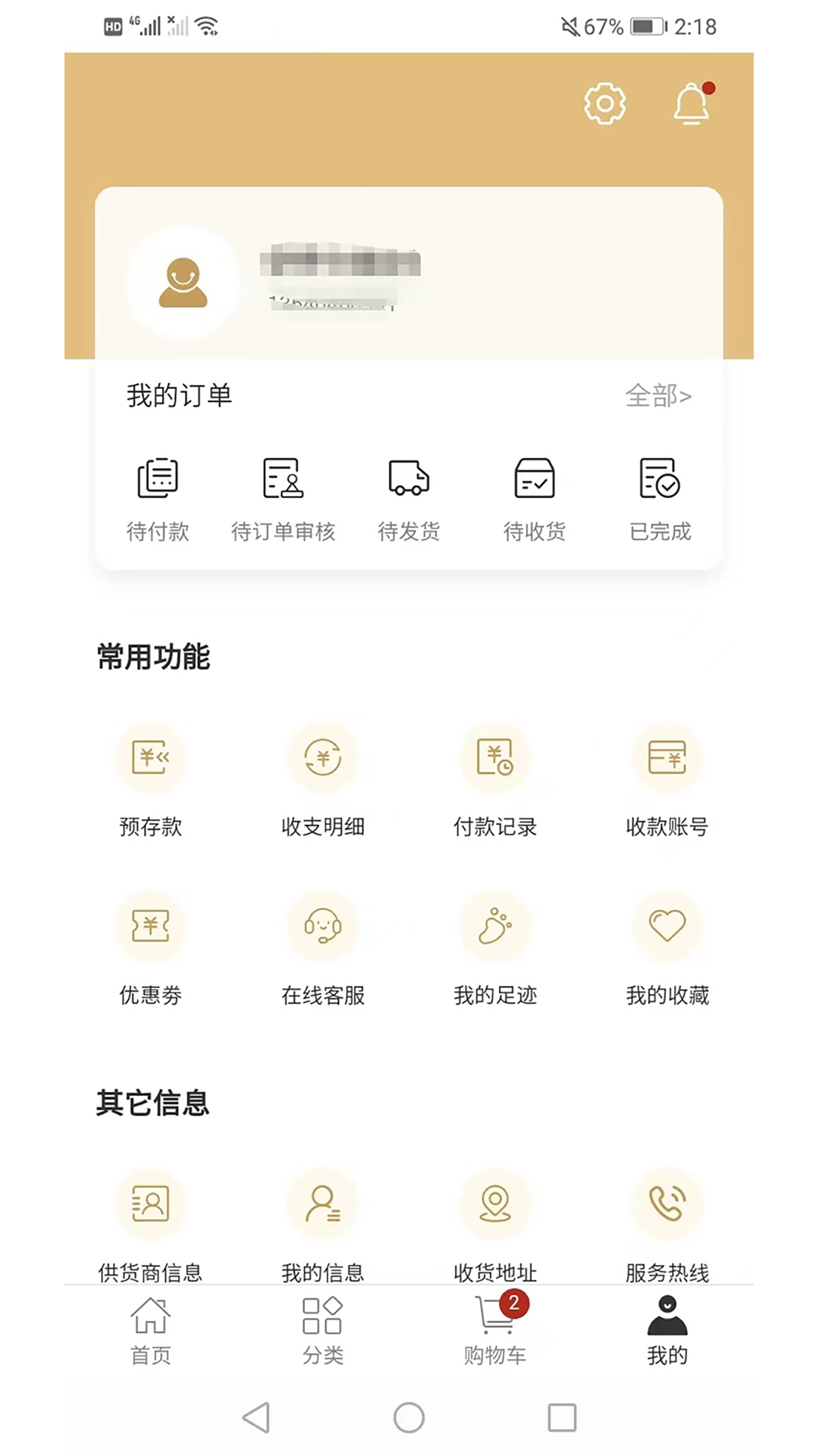Open the notifications bell
This screenshot has height=1456, width=819.
[692, 103]
